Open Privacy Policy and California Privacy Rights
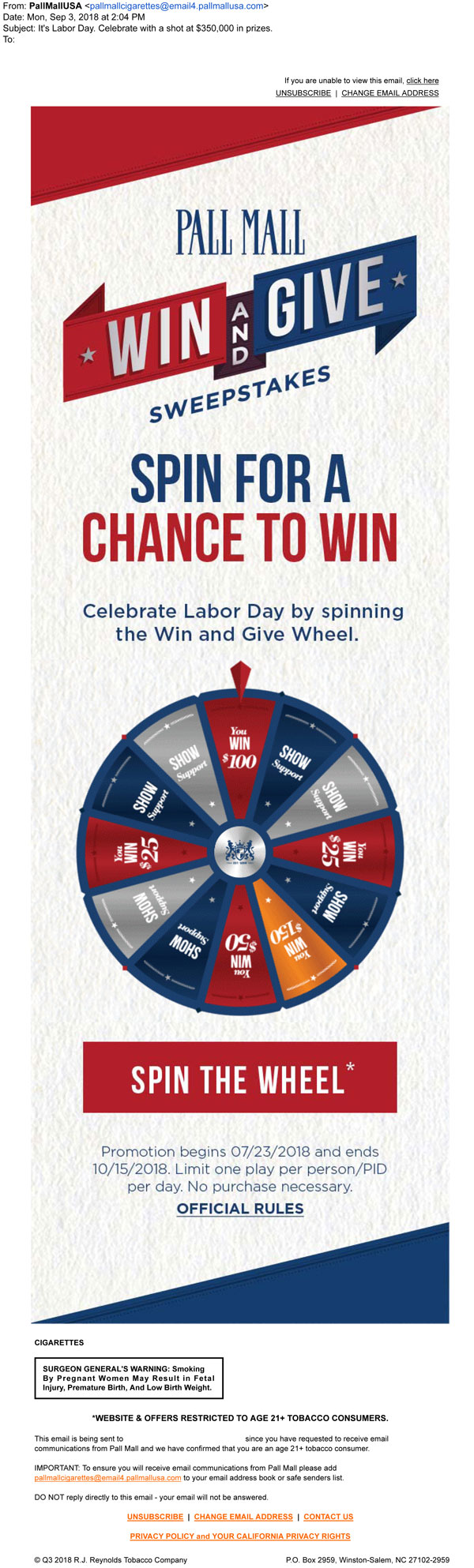The image size is (474, 1568). pyautogui.click(x=240, y=1536)
